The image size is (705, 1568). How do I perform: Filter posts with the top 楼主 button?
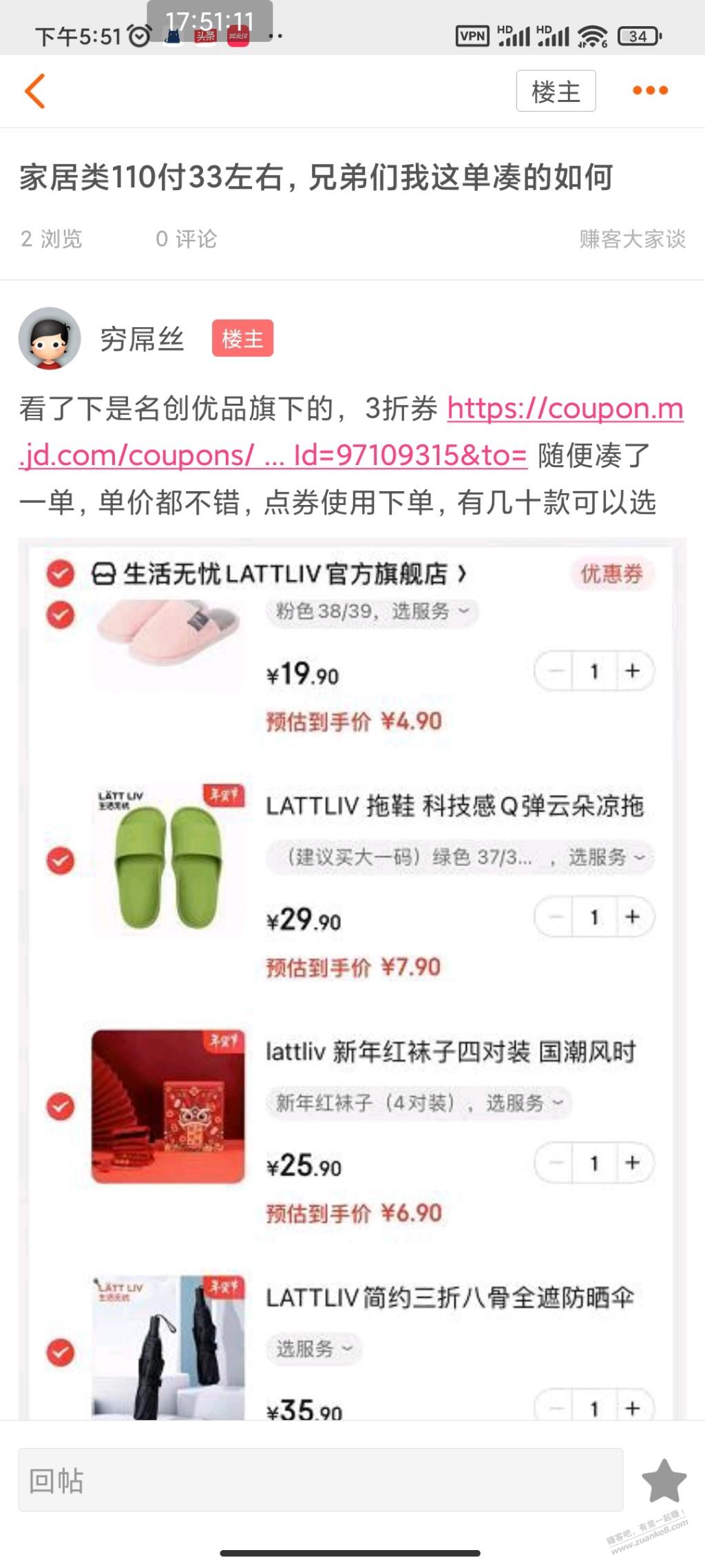pyautogui.click(x=556, y=91)
